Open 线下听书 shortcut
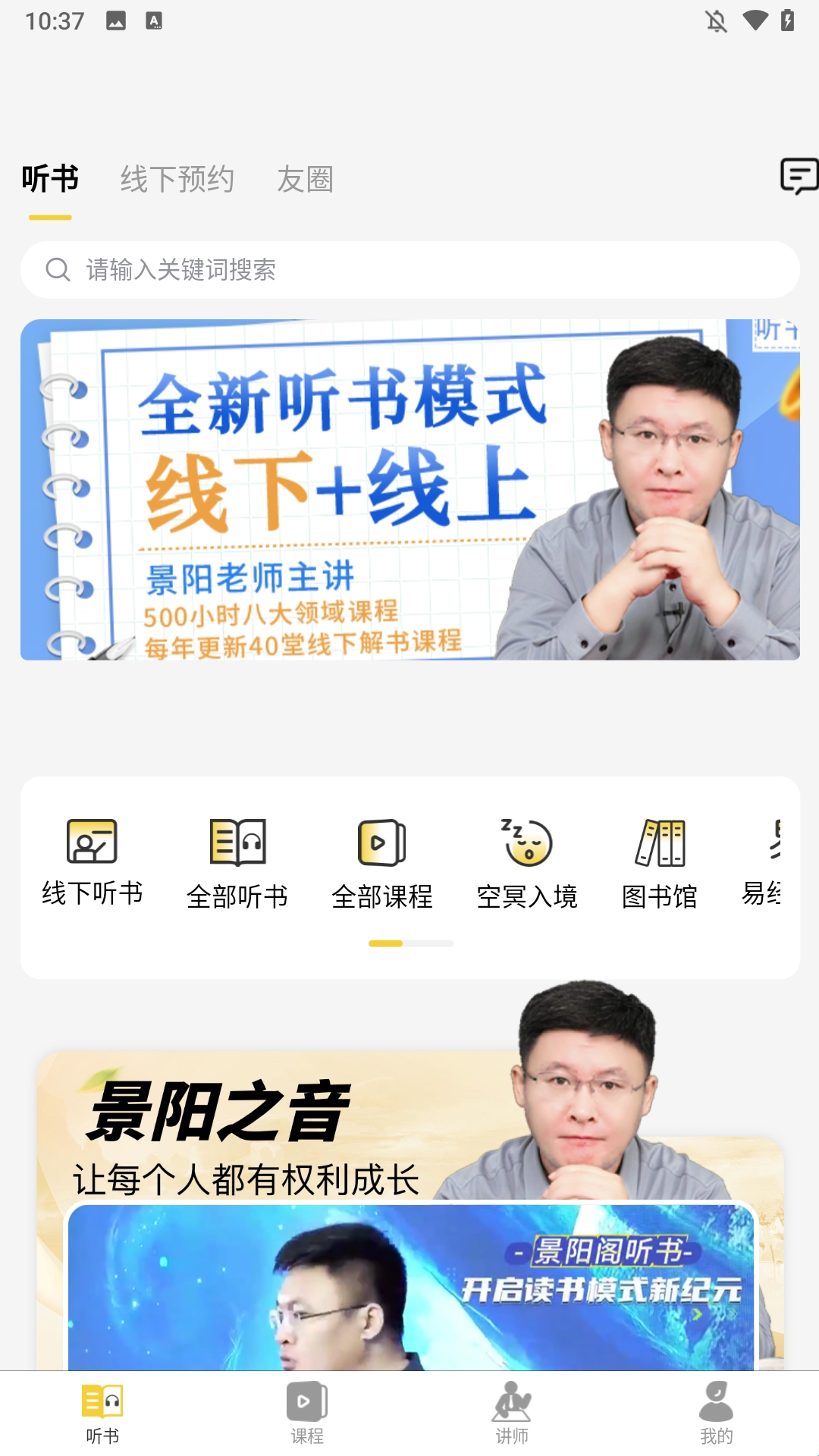The width and height of the screenshot is (819, 1456). point(92,862)
